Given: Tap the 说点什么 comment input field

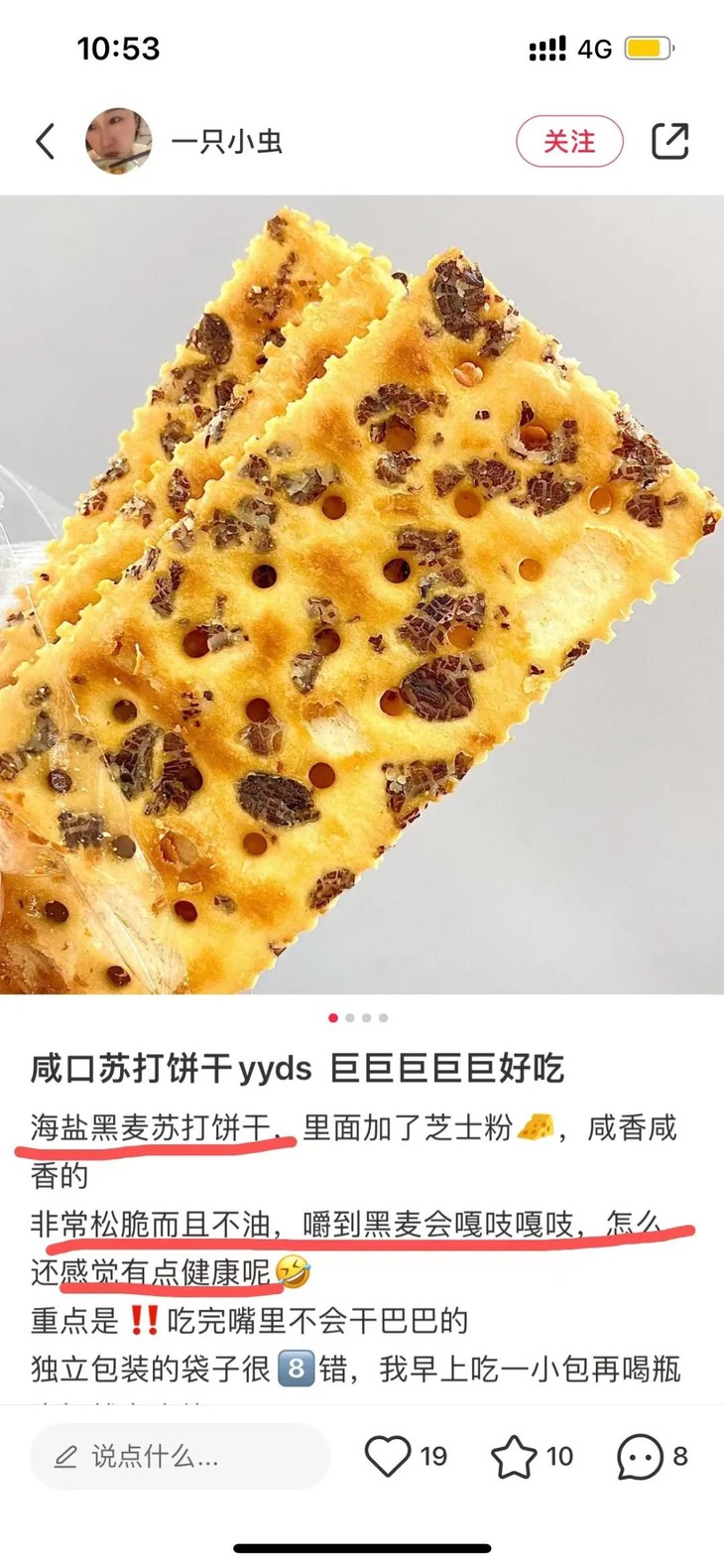Looking at the screenshot, I should [179, 1456].
